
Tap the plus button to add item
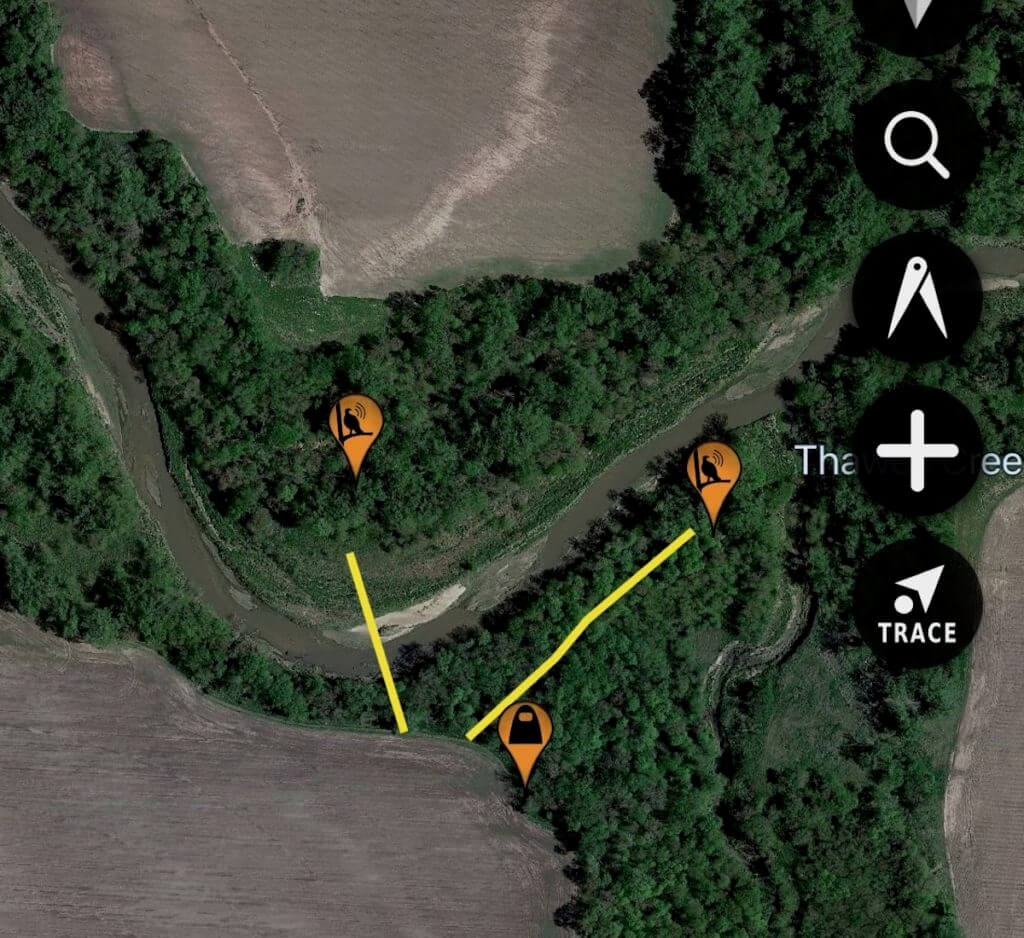click(917, 450)
